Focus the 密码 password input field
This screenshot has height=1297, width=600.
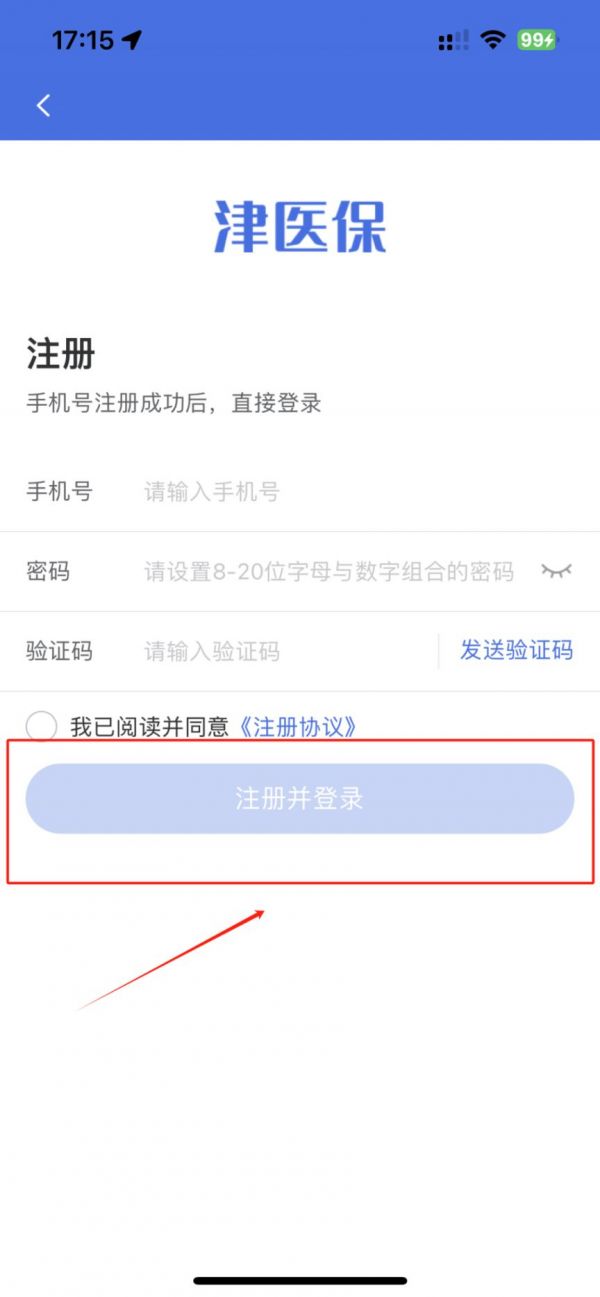point(330,572)
